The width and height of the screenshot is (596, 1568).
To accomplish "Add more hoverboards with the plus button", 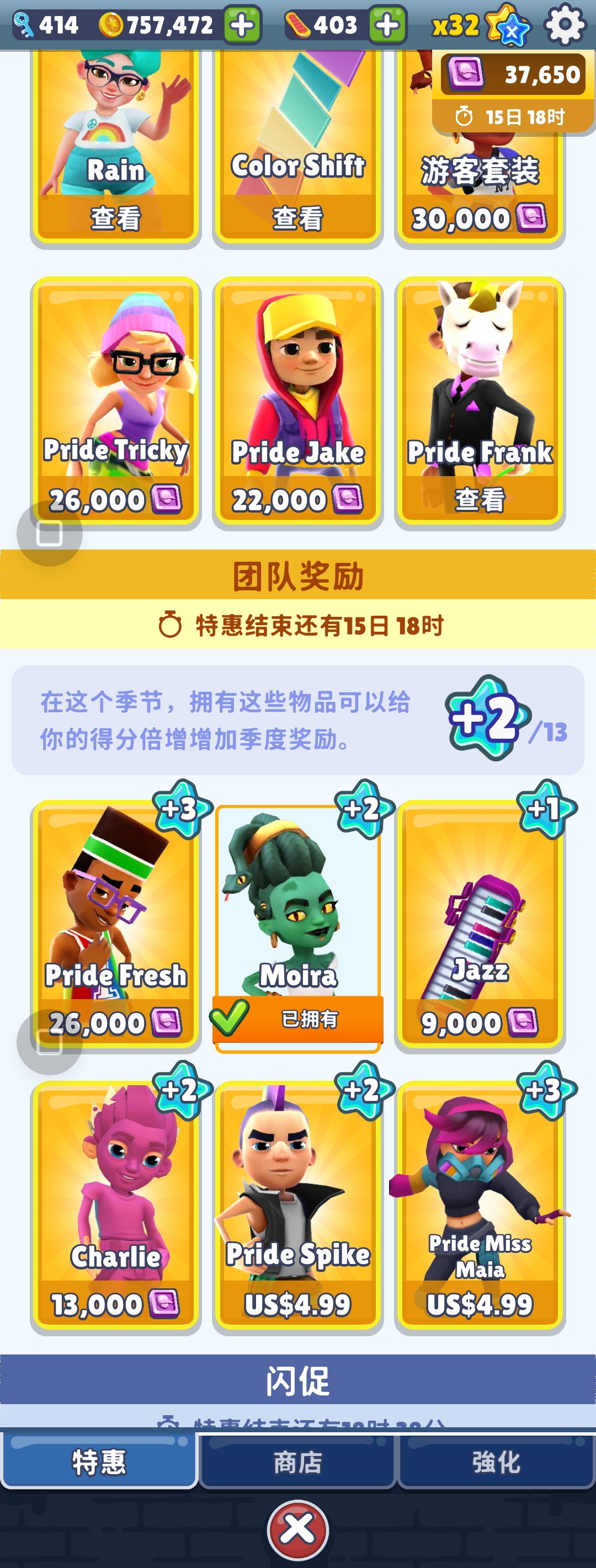I will point(387,25).
